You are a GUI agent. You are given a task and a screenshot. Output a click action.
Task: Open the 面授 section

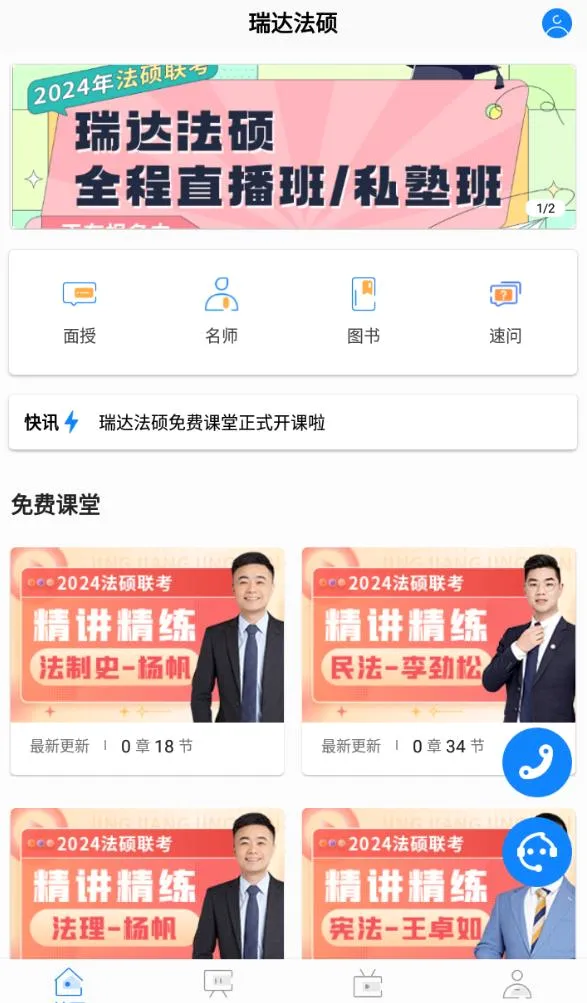(80, 311)
